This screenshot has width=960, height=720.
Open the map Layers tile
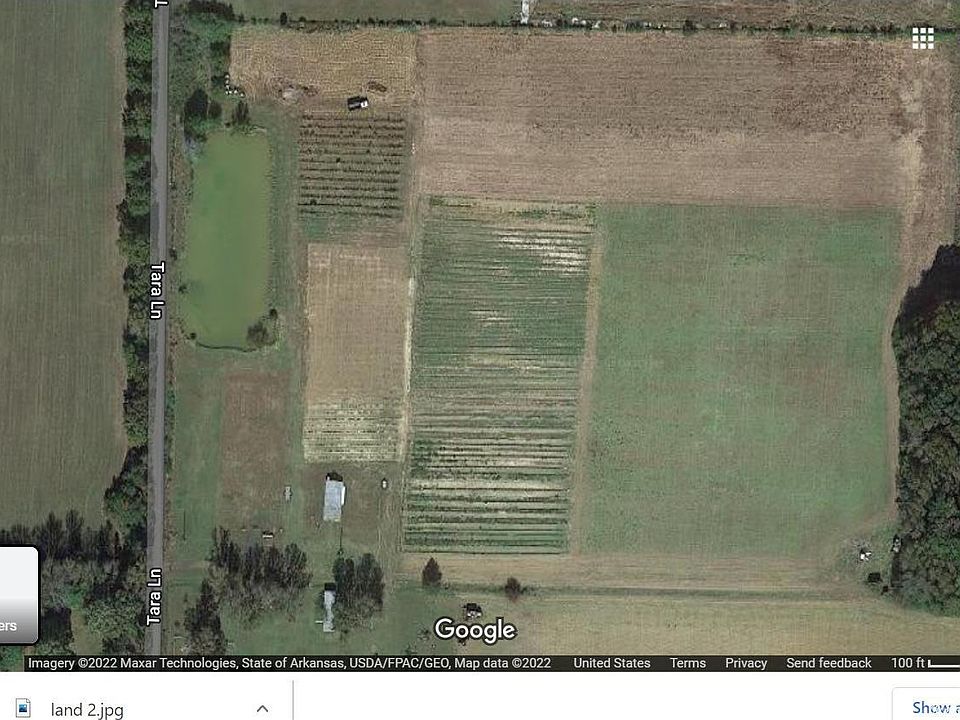[x=17, y=594]
